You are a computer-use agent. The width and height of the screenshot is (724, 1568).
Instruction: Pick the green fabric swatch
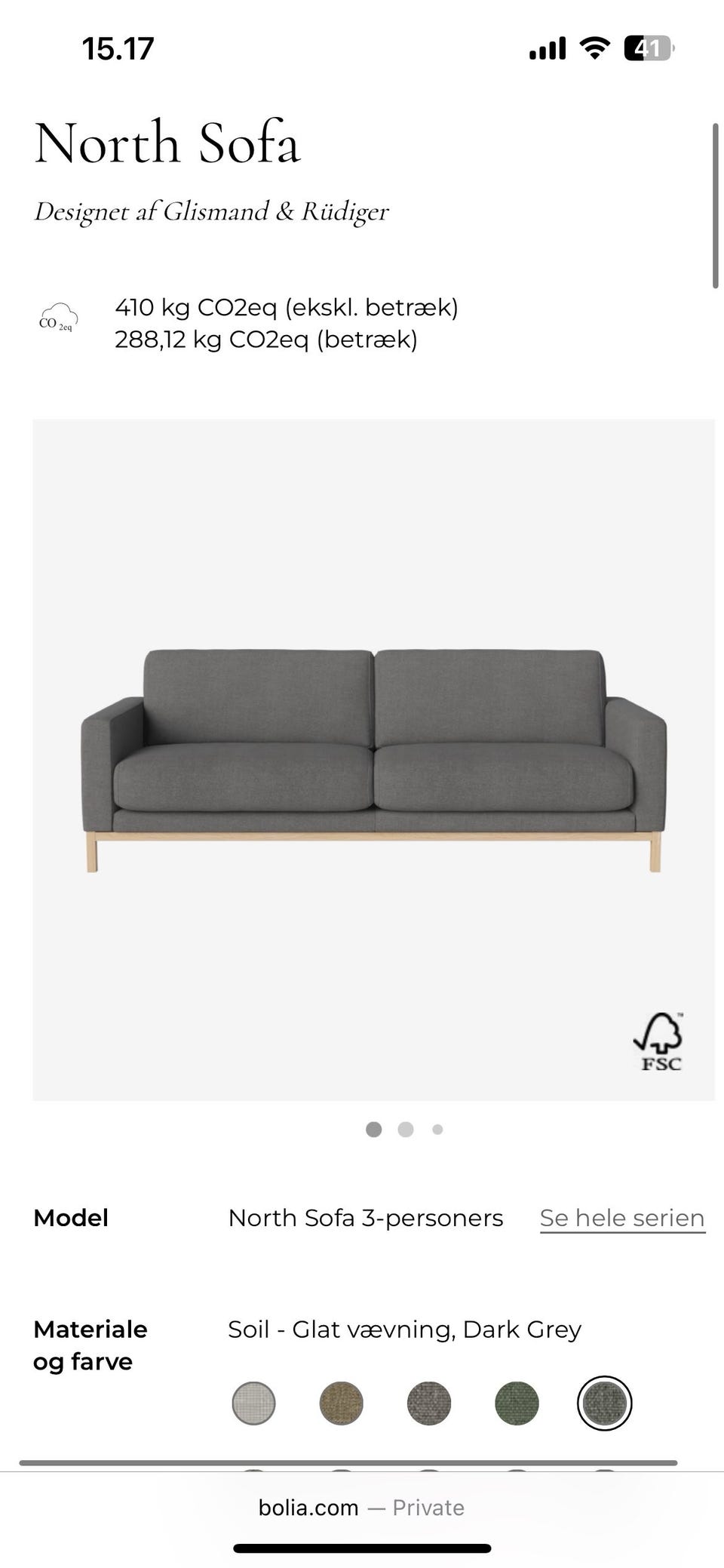pos(517,1404)
